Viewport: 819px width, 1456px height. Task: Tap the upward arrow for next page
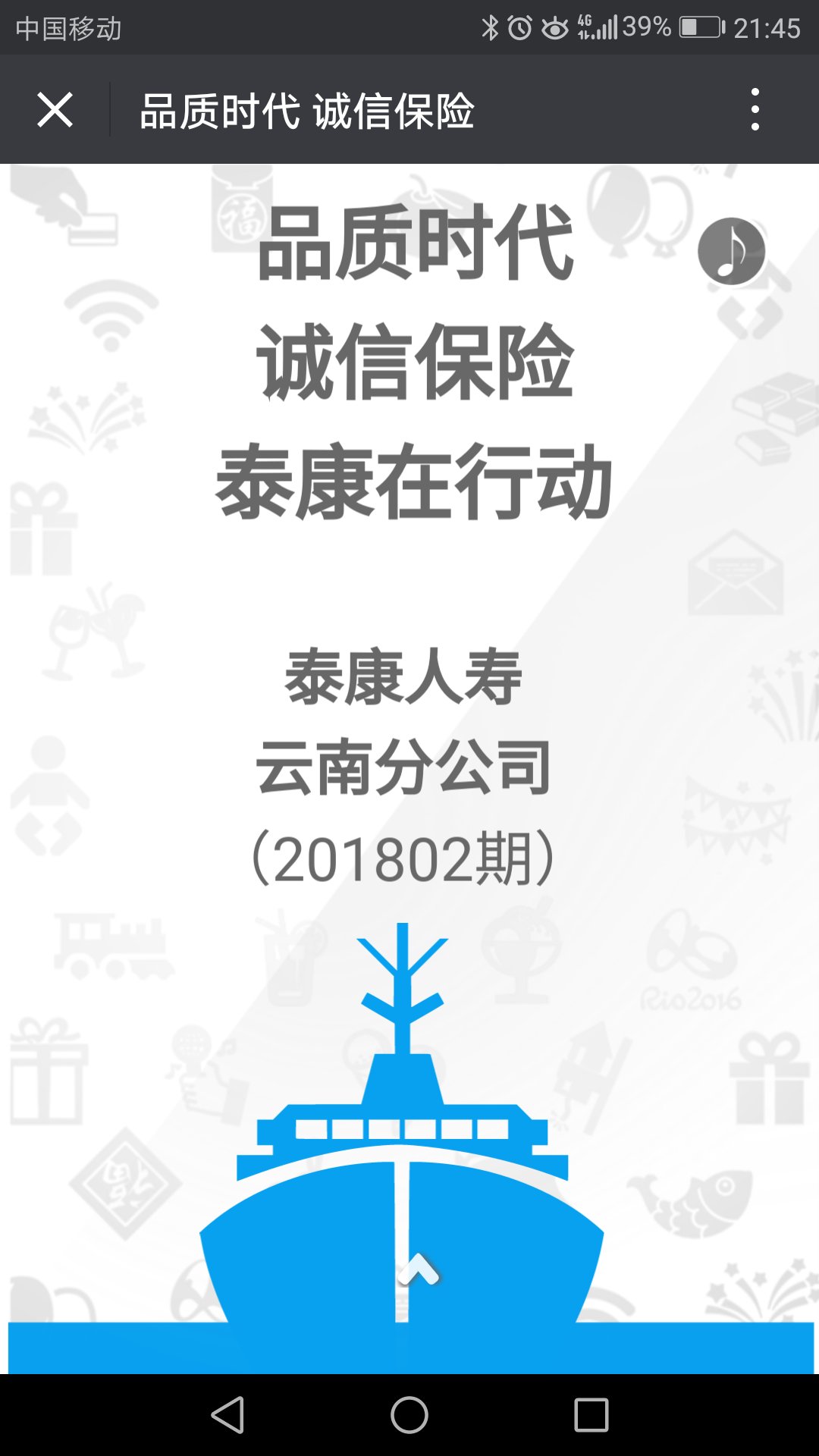[x=418, y=1269]
